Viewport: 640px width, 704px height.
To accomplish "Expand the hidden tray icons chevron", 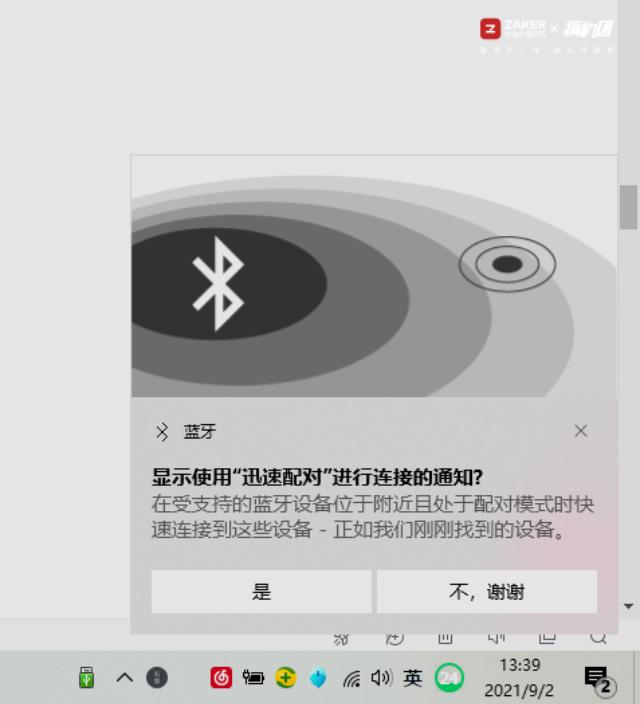I will click(x=124, y=678).
